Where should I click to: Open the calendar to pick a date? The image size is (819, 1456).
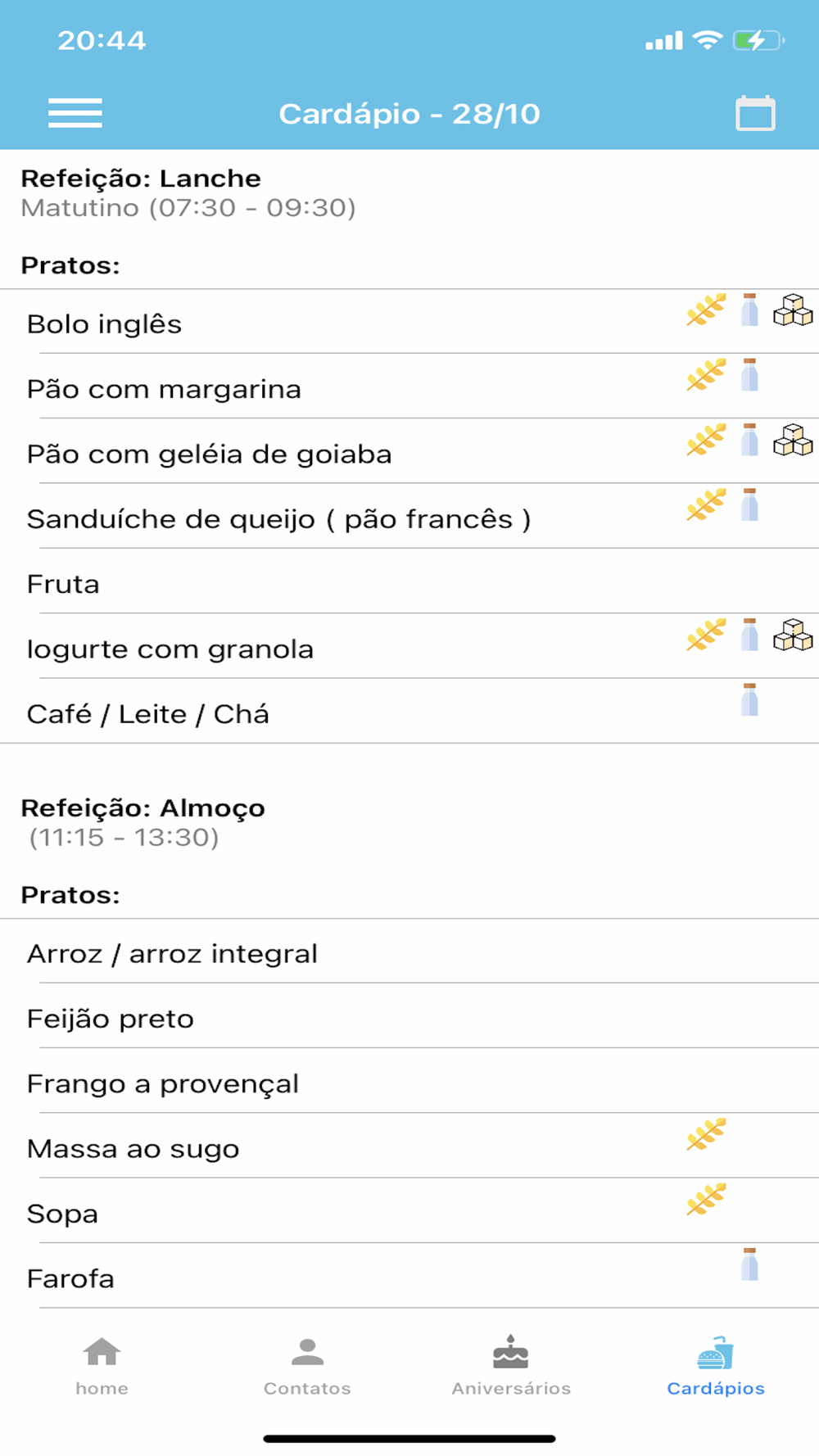(x=754, y=113)
